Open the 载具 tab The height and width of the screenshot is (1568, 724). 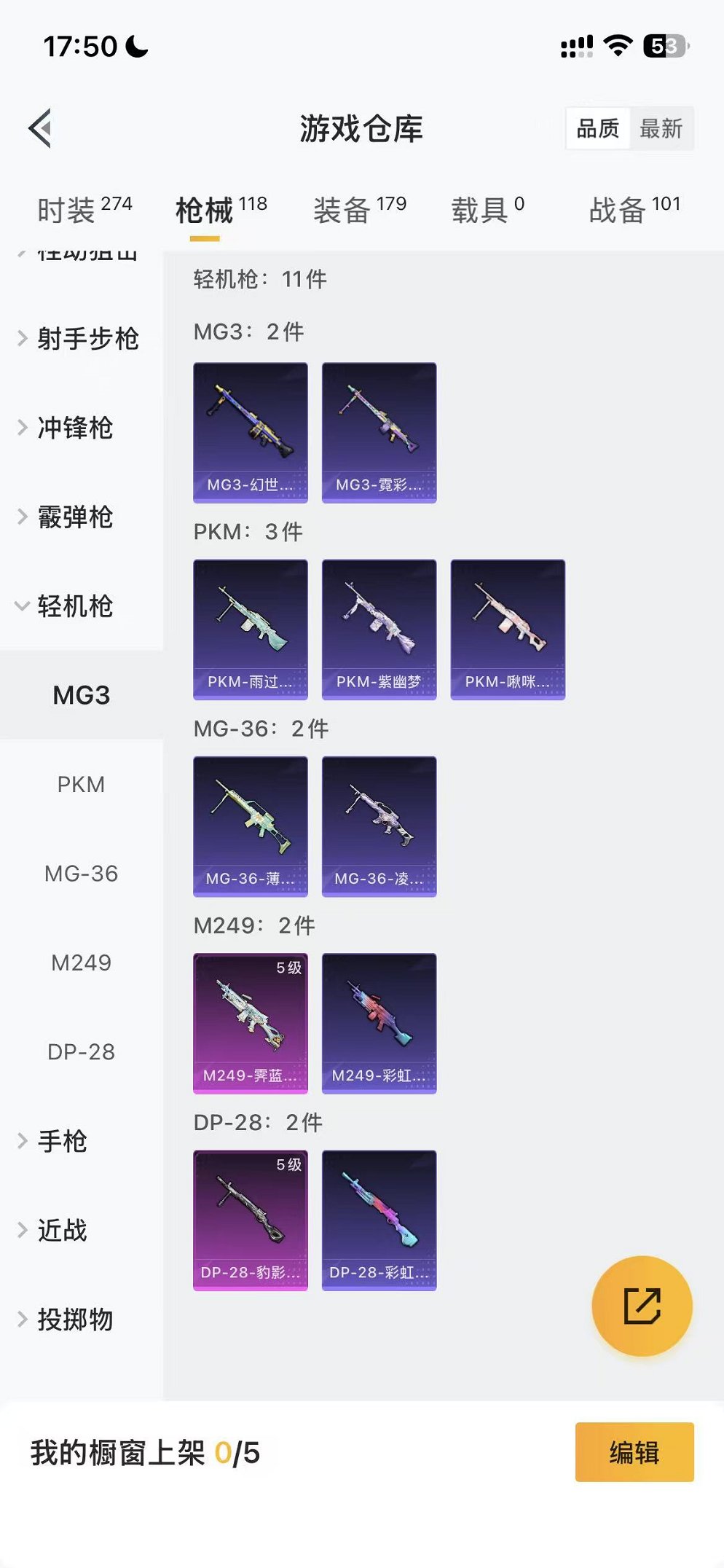pos(487,210)
